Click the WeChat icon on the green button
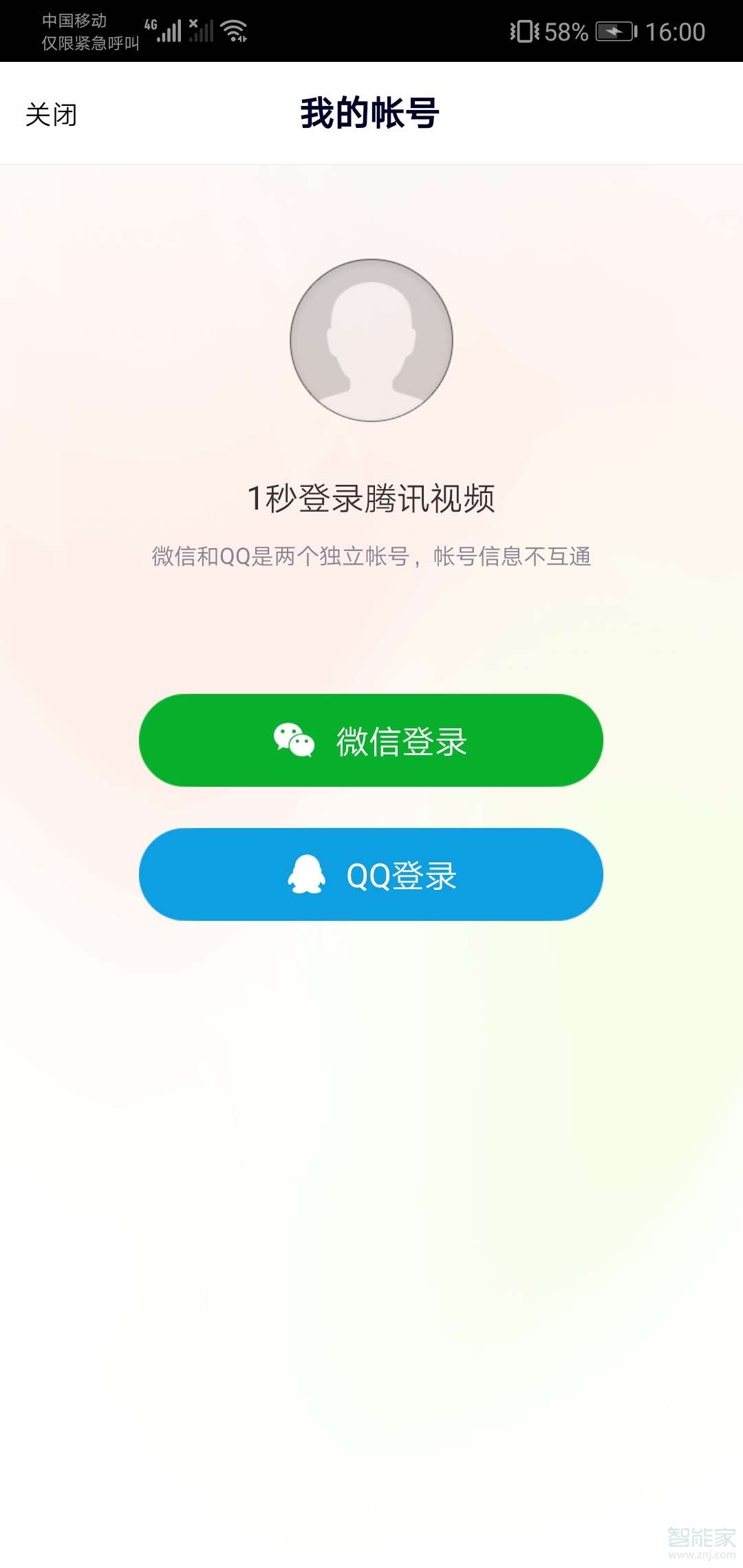The height and width of the screenshot is (1568, 743). [x=294, y=740]
